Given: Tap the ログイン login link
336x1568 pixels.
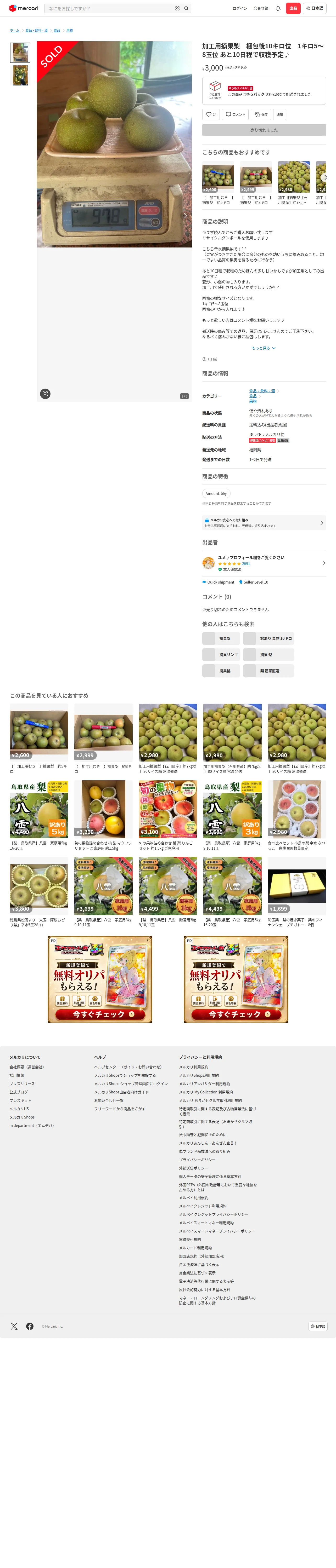Looking at the screenshot, I should click(x=240, y=9).
